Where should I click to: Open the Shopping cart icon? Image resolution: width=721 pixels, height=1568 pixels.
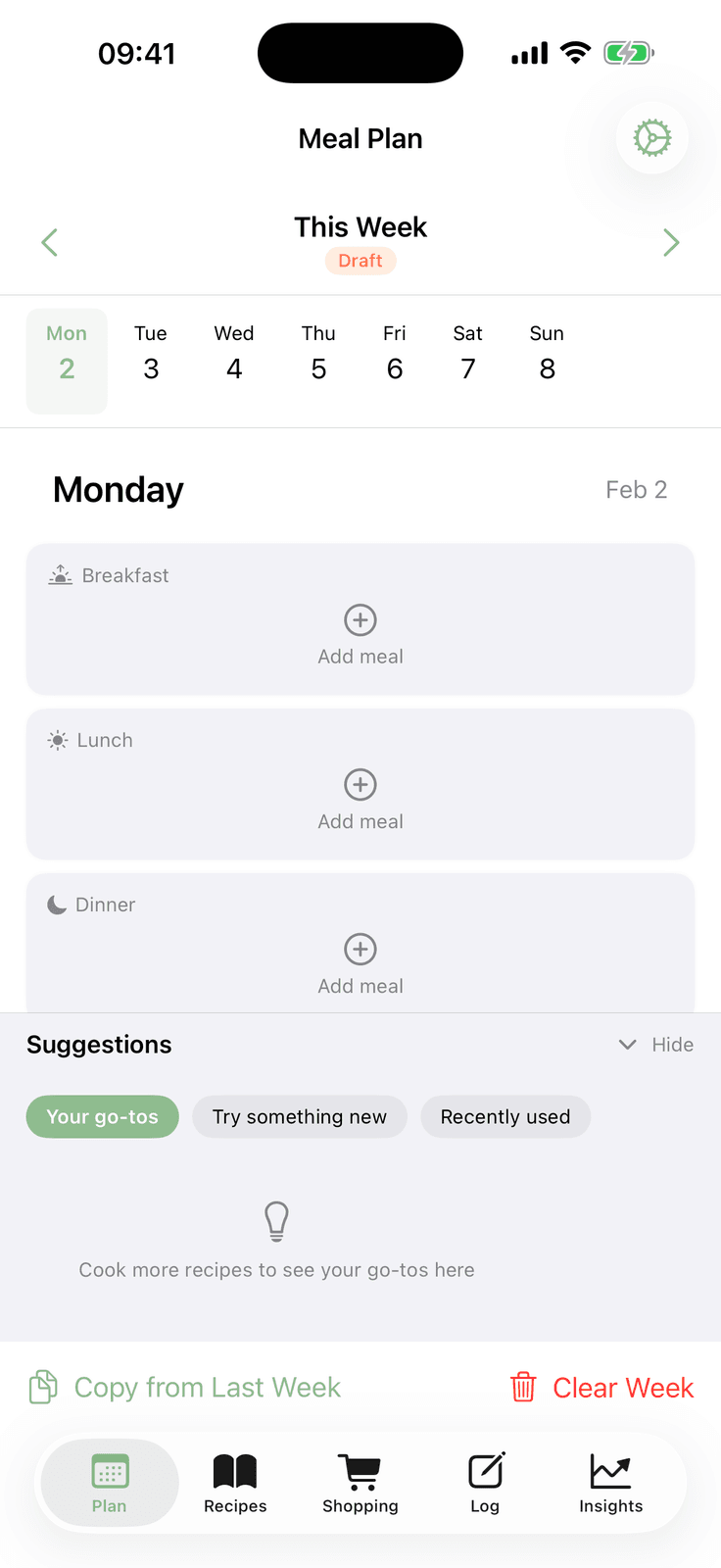(x=360, y=1470)
